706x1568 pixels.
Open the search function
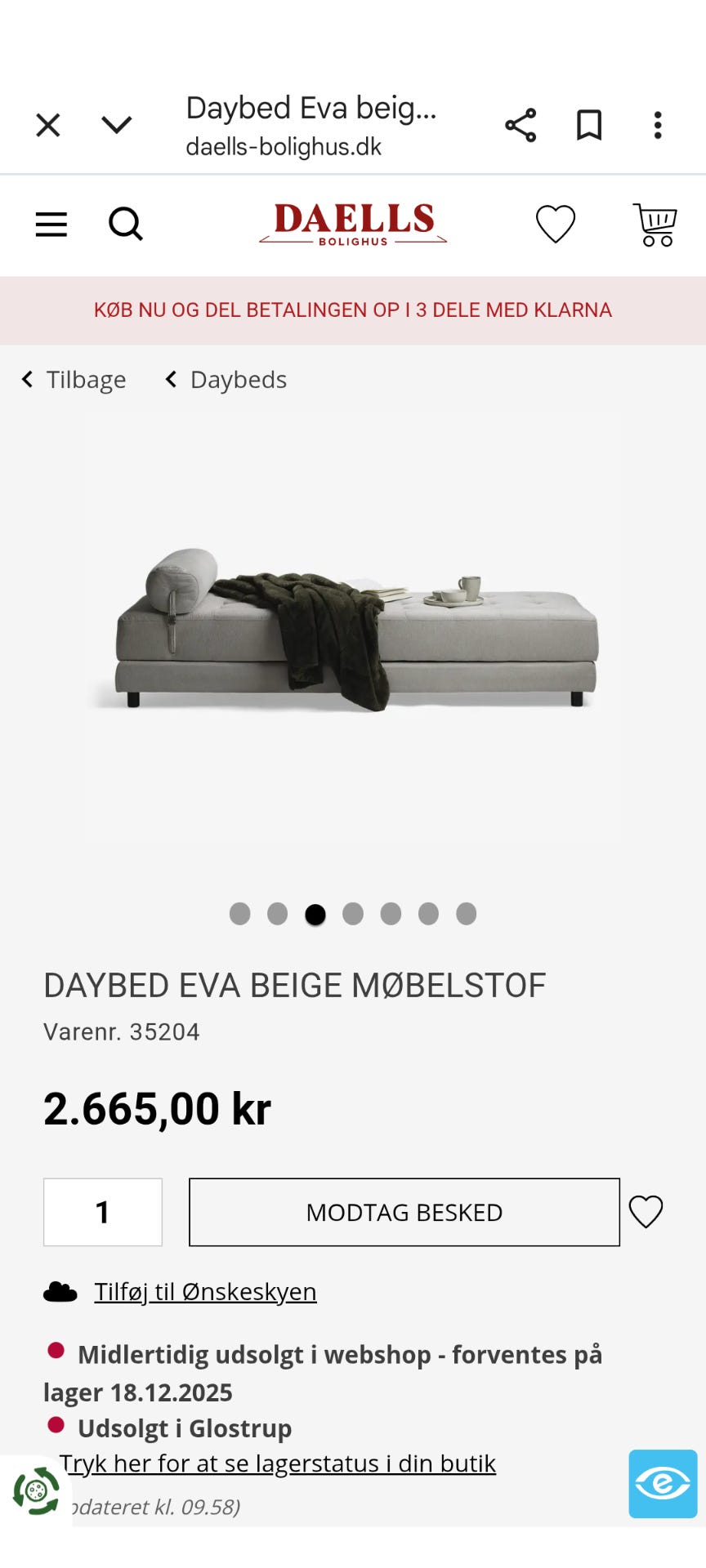[126, 224]
